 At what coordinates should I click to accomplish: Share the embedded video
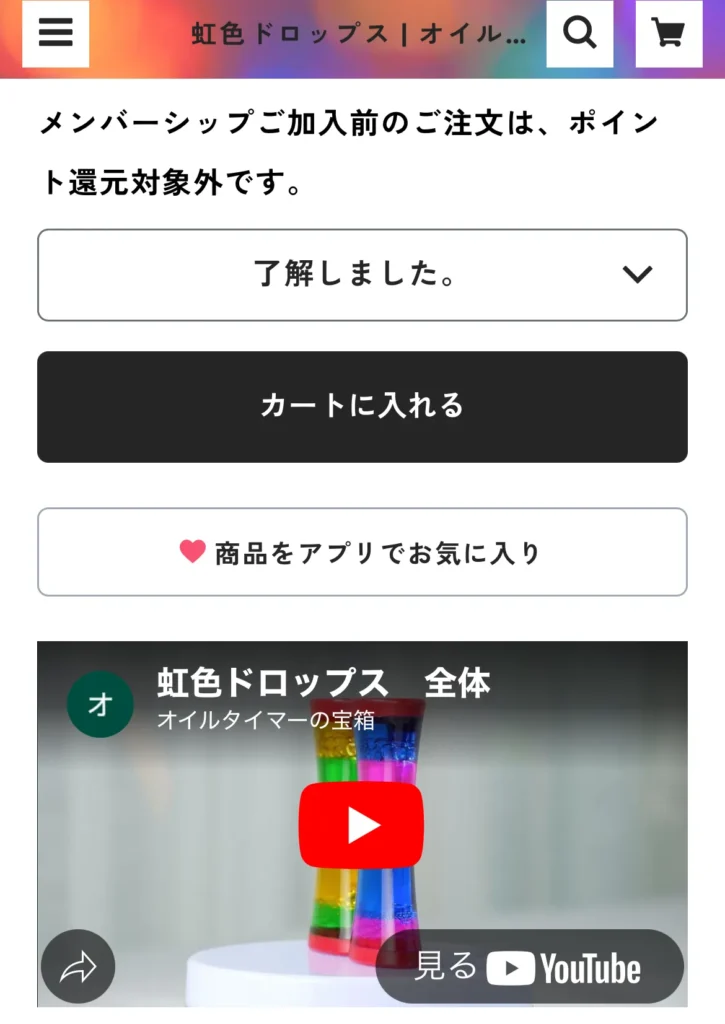tap(78, 967)
